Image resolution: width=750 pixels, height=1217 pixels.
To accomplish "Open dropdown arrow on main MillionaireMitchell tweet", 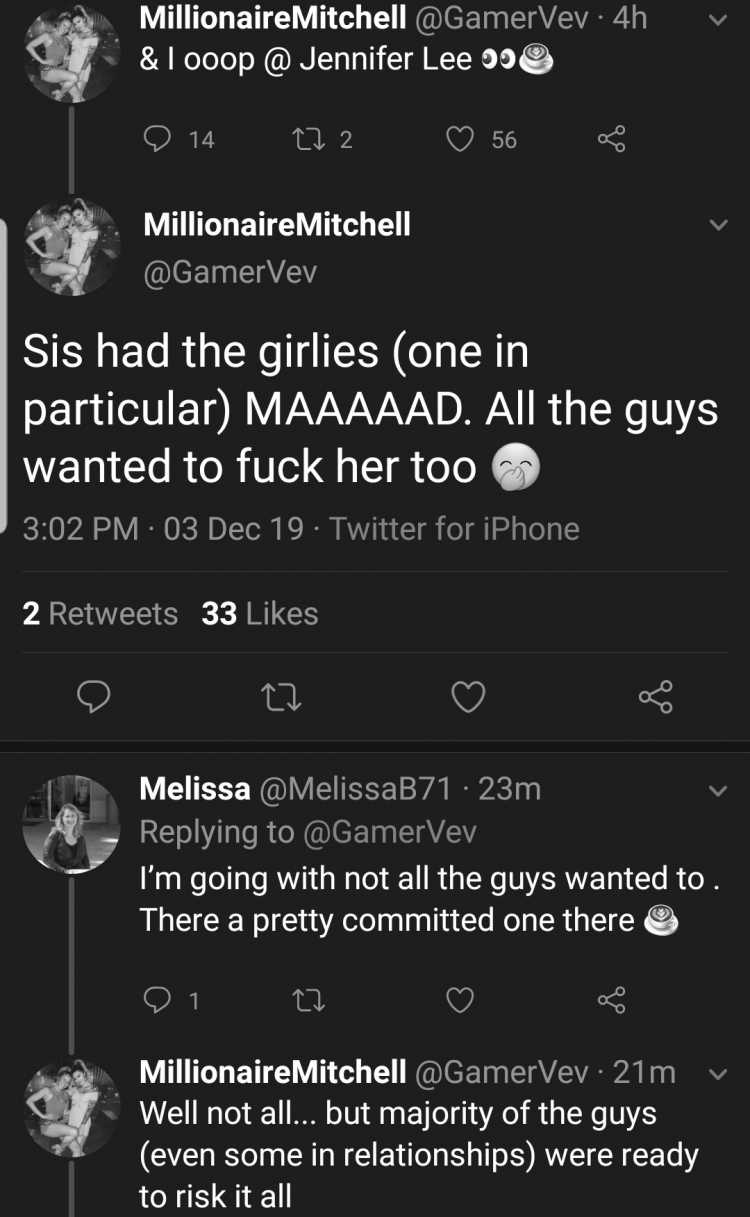I will click(718, 225).
